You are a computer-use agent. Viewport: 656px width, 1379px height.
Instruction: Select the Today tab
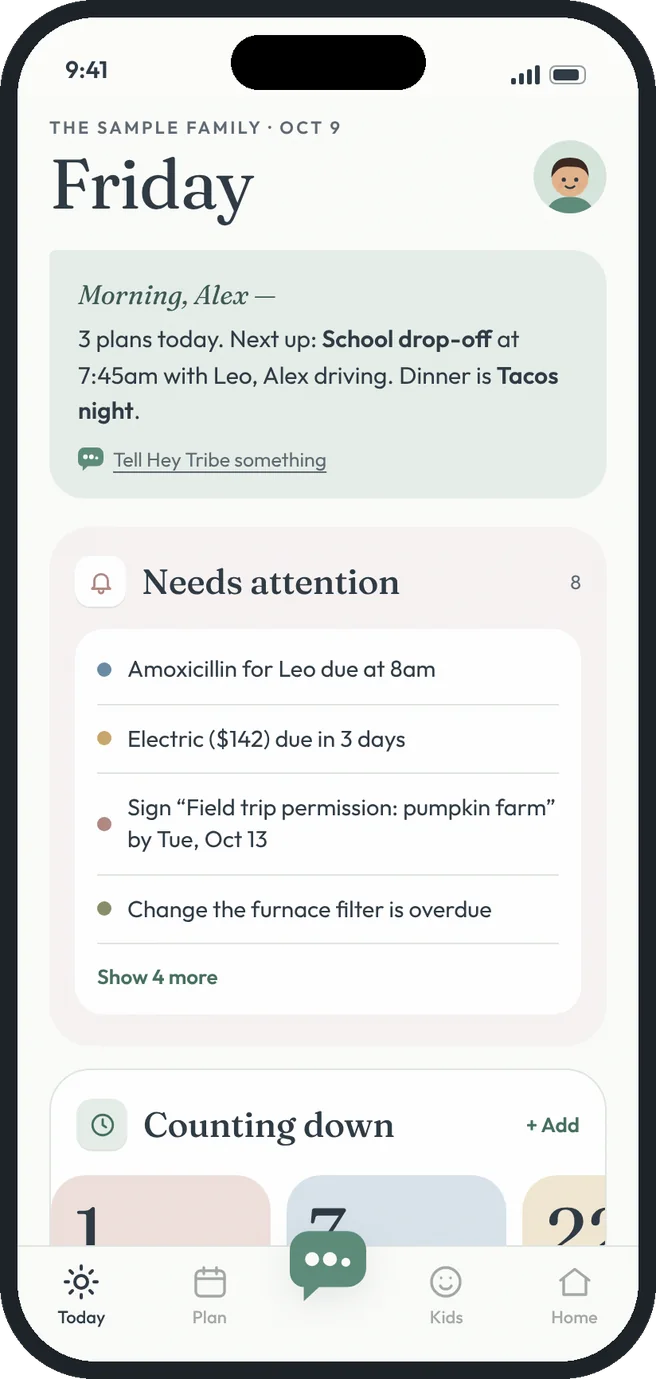pos(81,1296)
